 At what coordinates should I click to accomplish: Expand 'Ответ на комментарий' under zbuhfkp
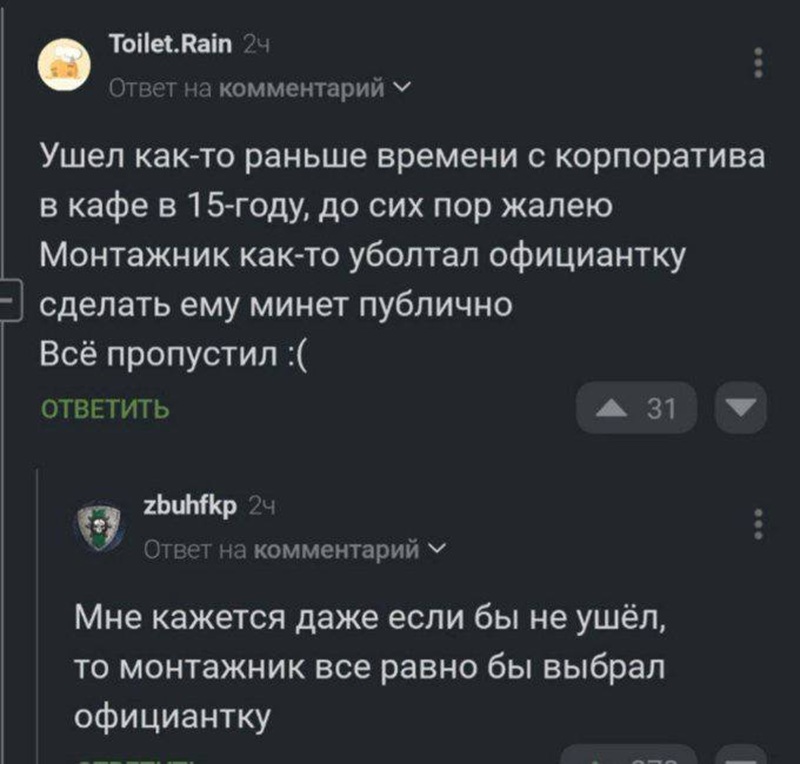(x=298, y=549)
